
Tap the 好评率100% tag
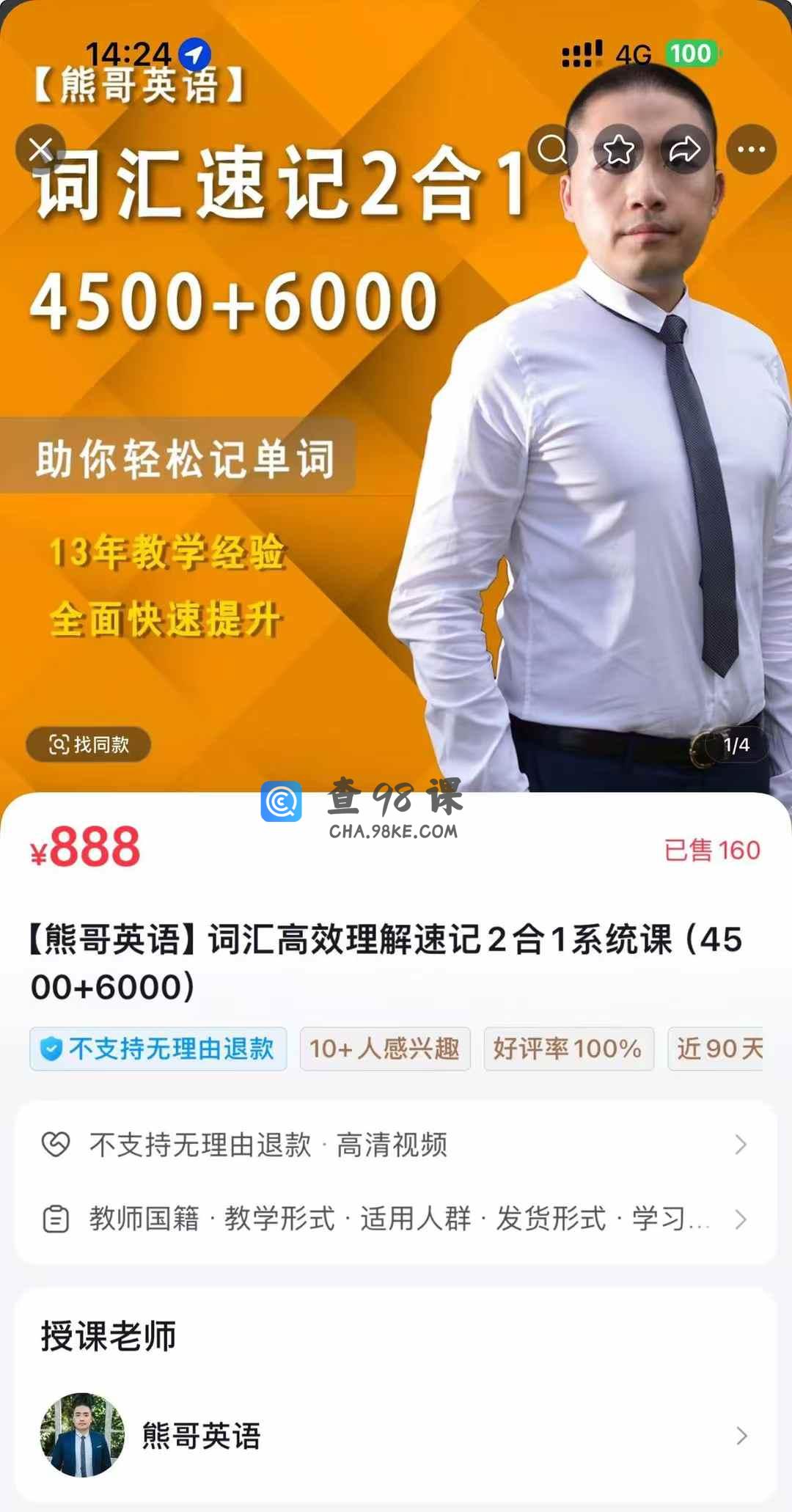point(568,1049)
